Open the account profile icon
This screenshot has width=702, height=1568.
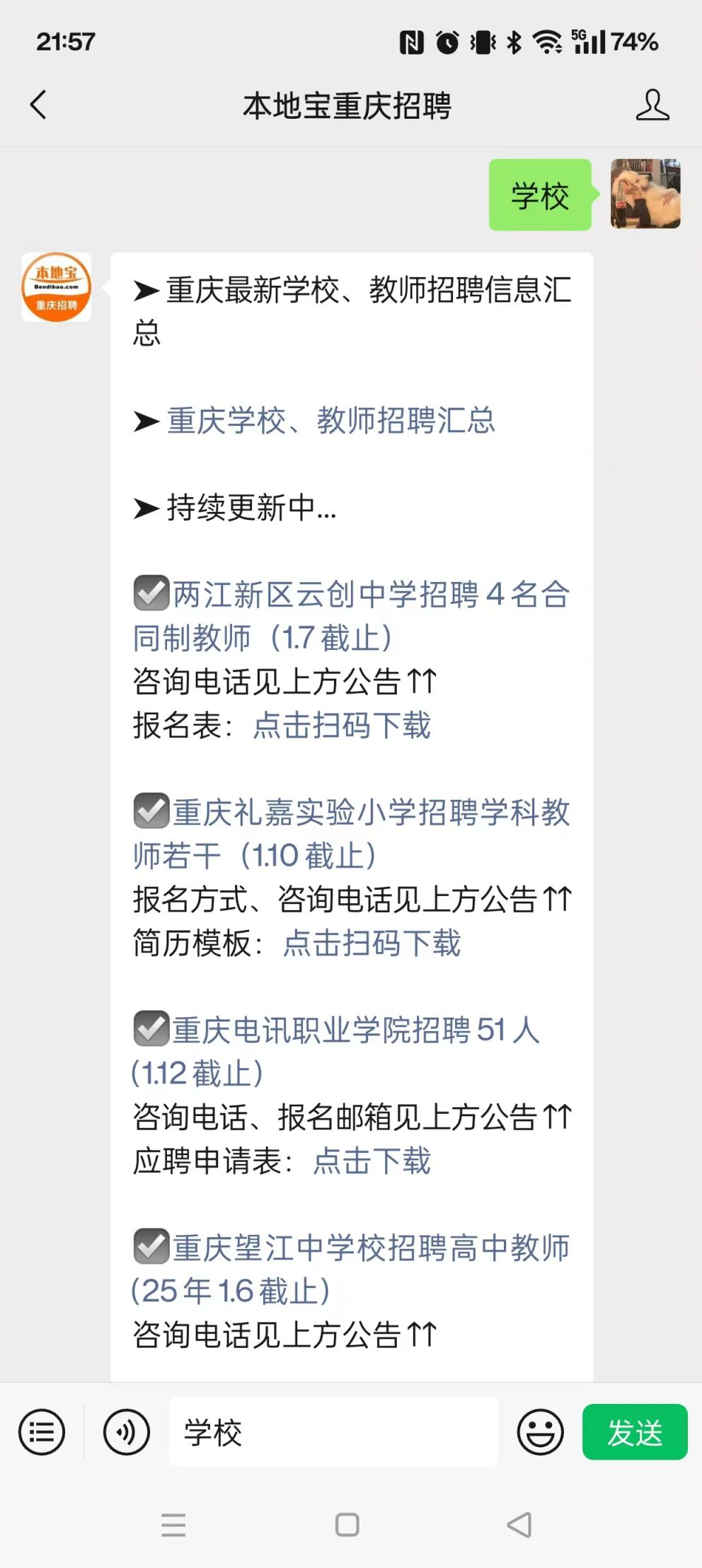652,105
